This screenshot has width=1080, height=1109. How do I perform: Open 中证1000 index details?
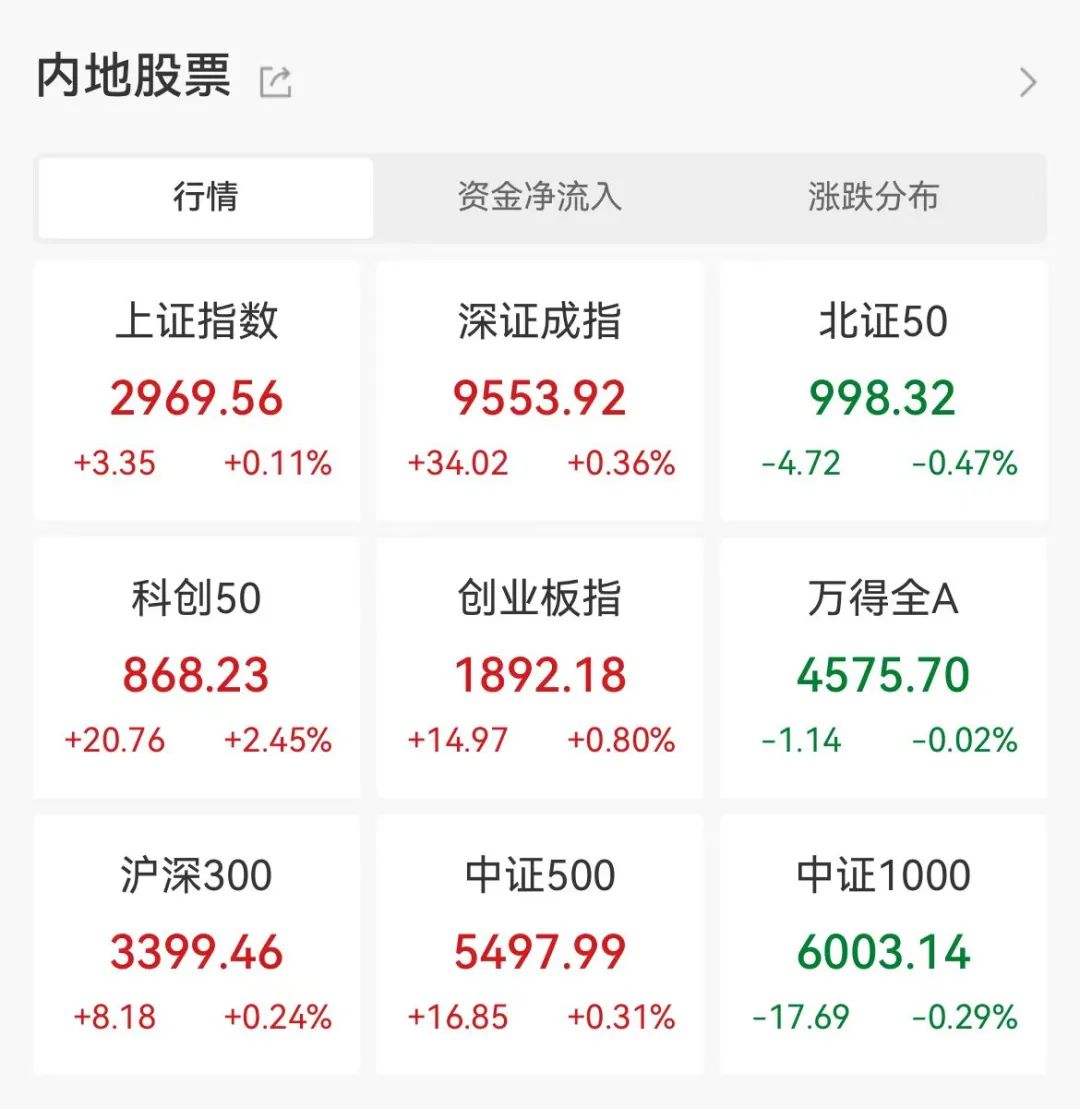pos(883,945)
